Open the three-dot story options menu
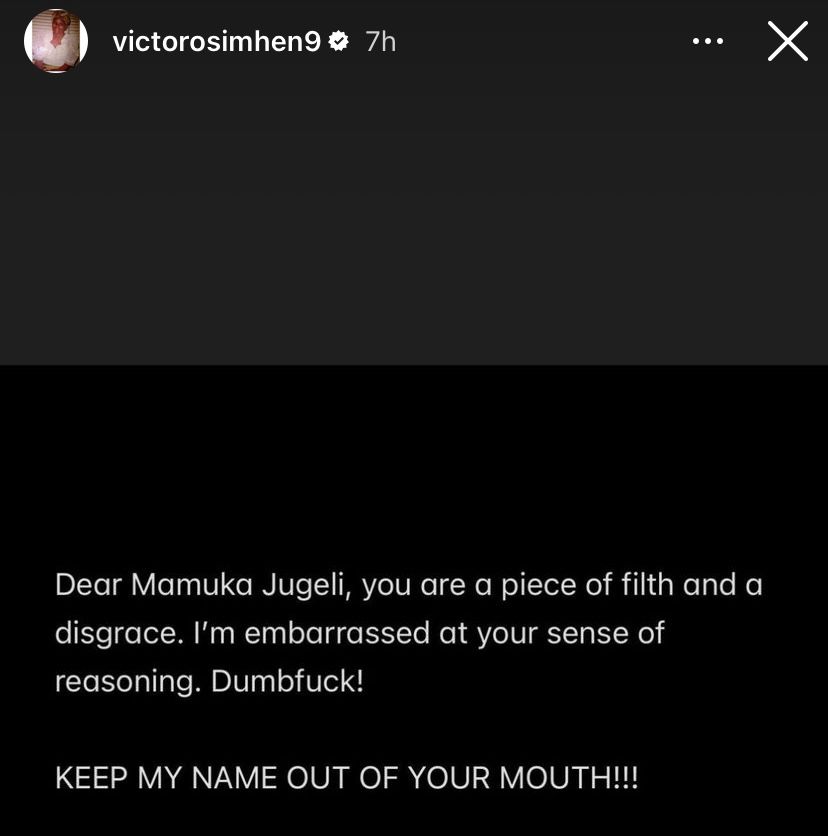The height and width of the screenshot is (836, 828). pyautogui.click(x=708, y=41)
